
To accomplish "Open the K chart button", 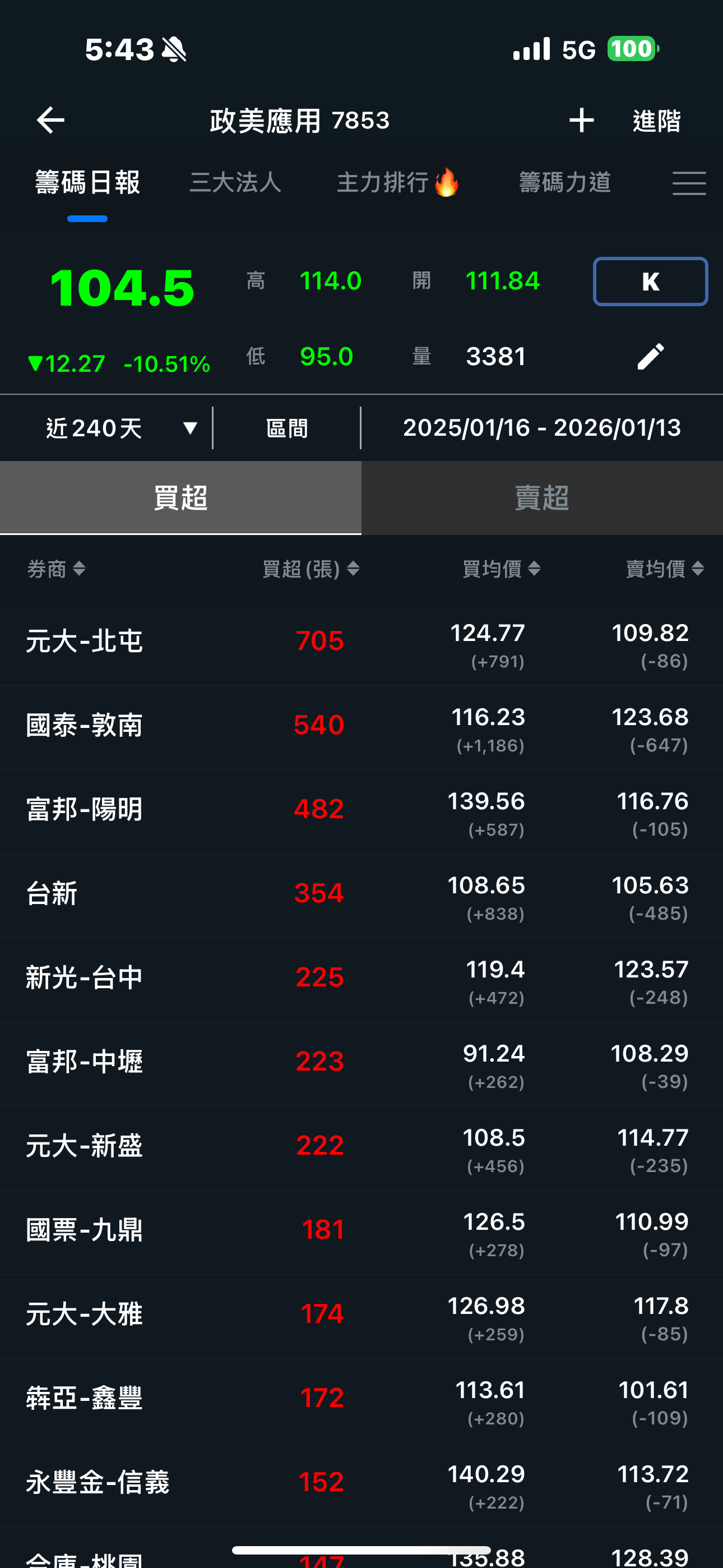I will [651, 281].
